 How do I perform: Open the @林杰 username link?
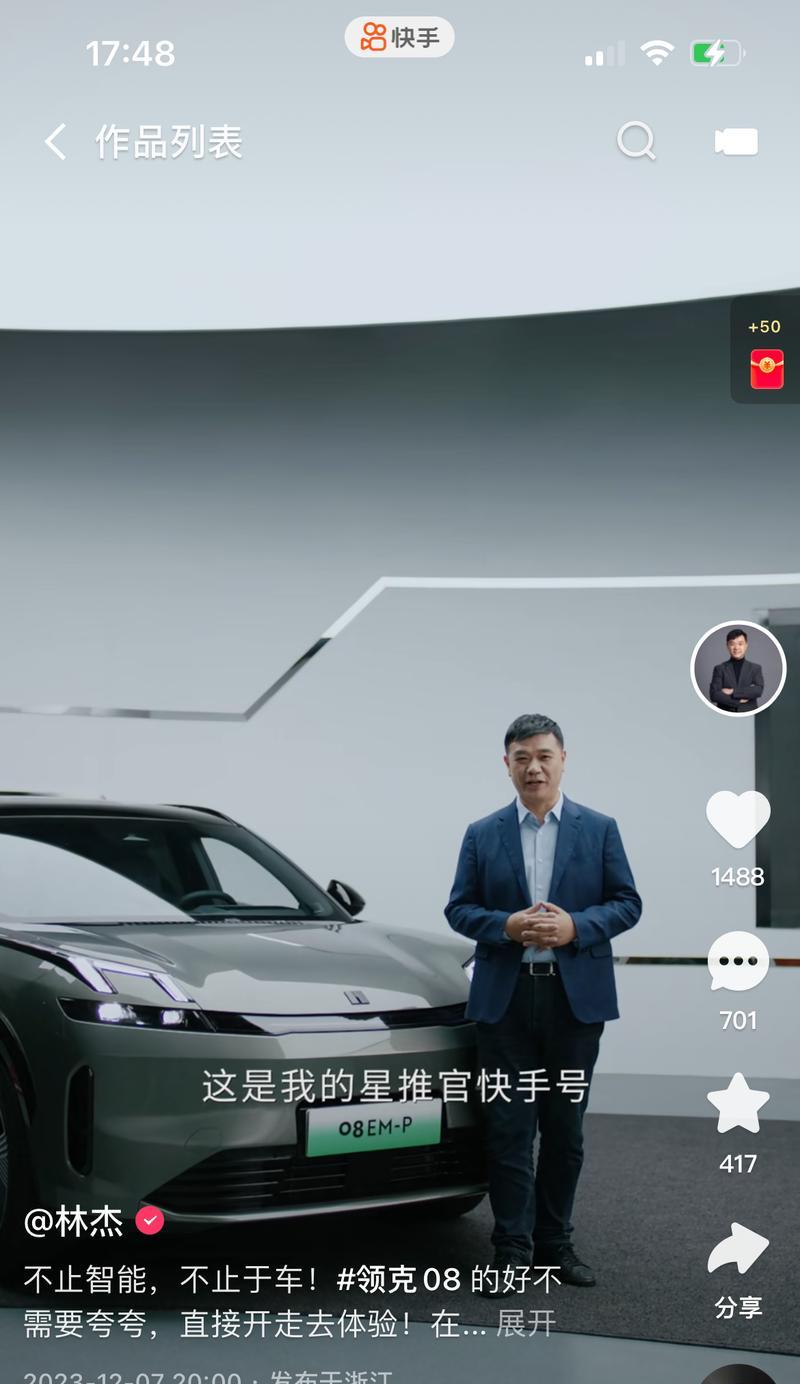pos(75,1221)
